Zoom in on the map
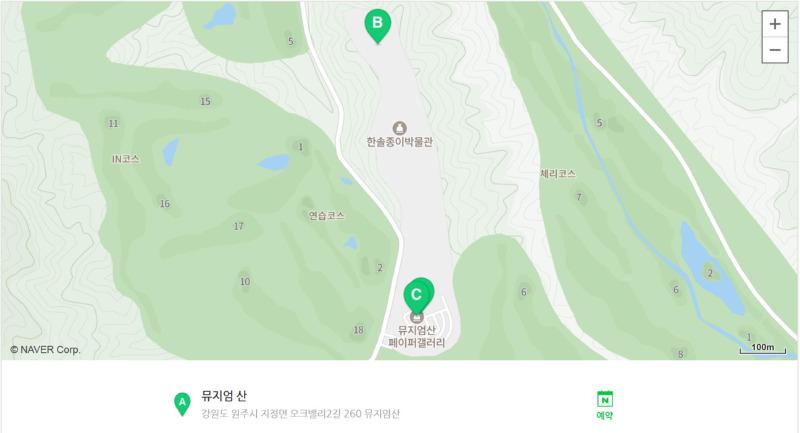 click(775, 24)
